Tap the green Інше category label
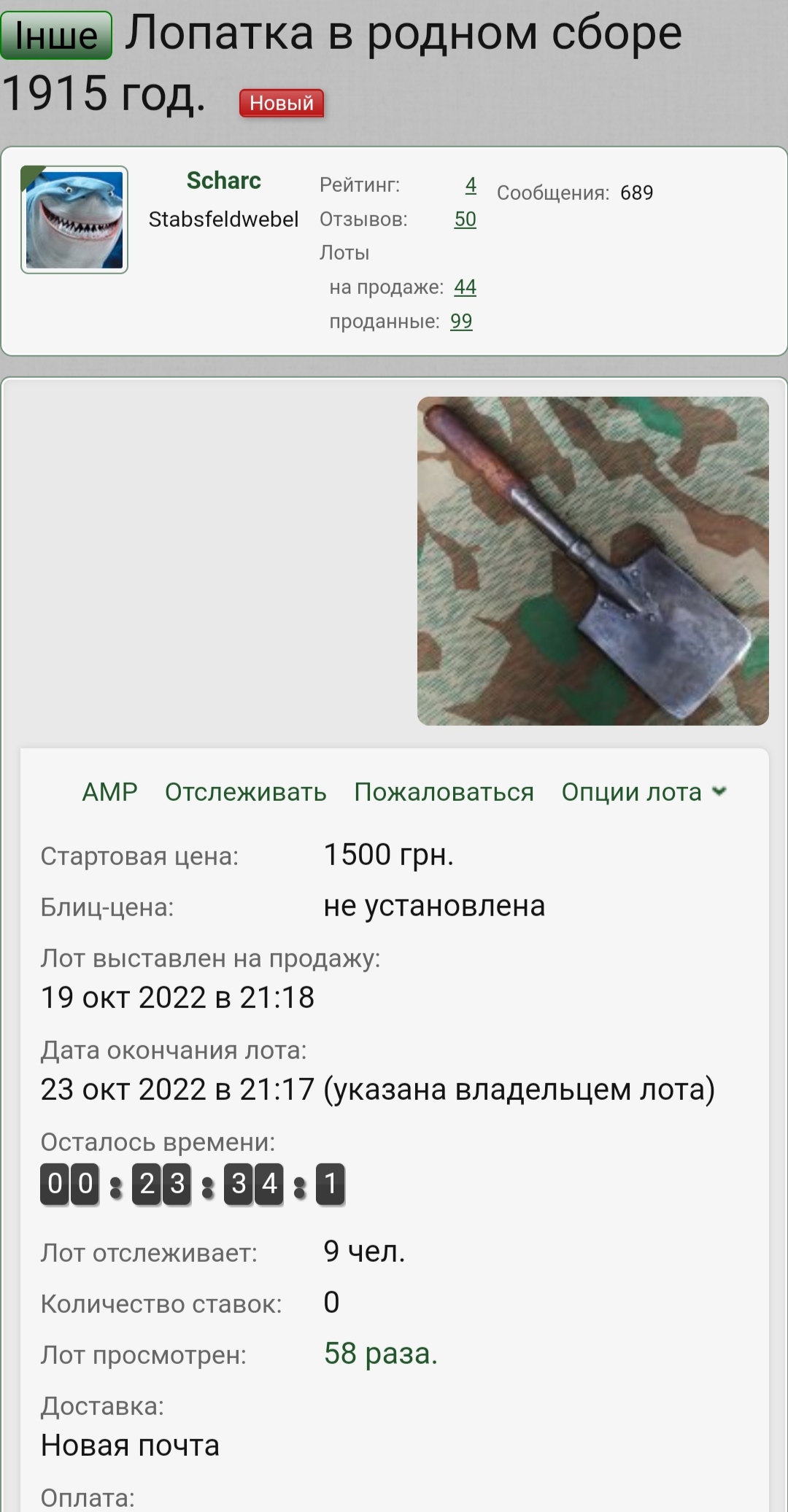The height and width of the screenshot is (1512, 788). [x=56, y=35]
